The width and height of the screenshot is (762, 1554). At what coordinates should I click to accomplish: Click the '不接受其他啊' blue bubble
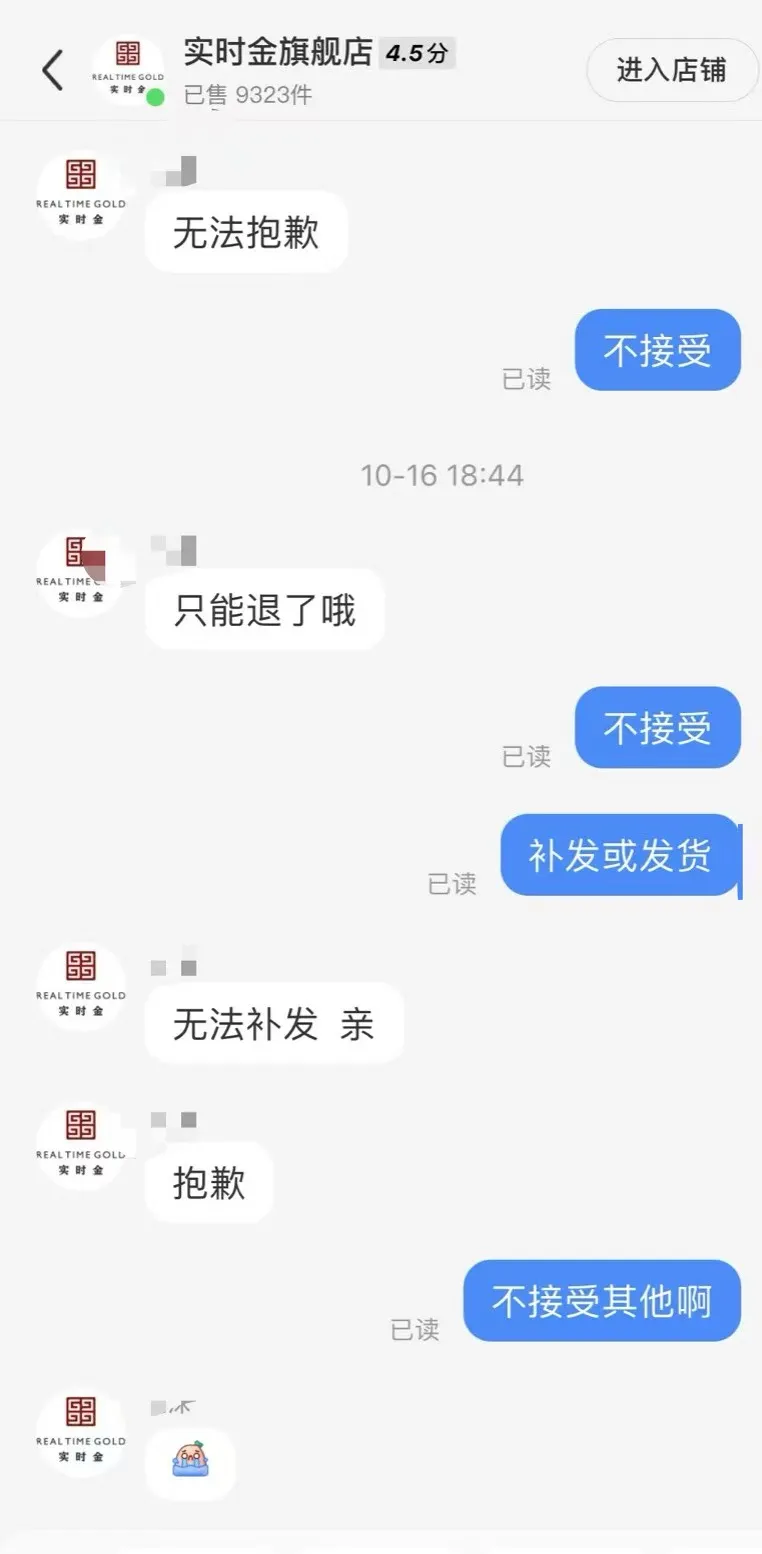(x=601, y=1301)
